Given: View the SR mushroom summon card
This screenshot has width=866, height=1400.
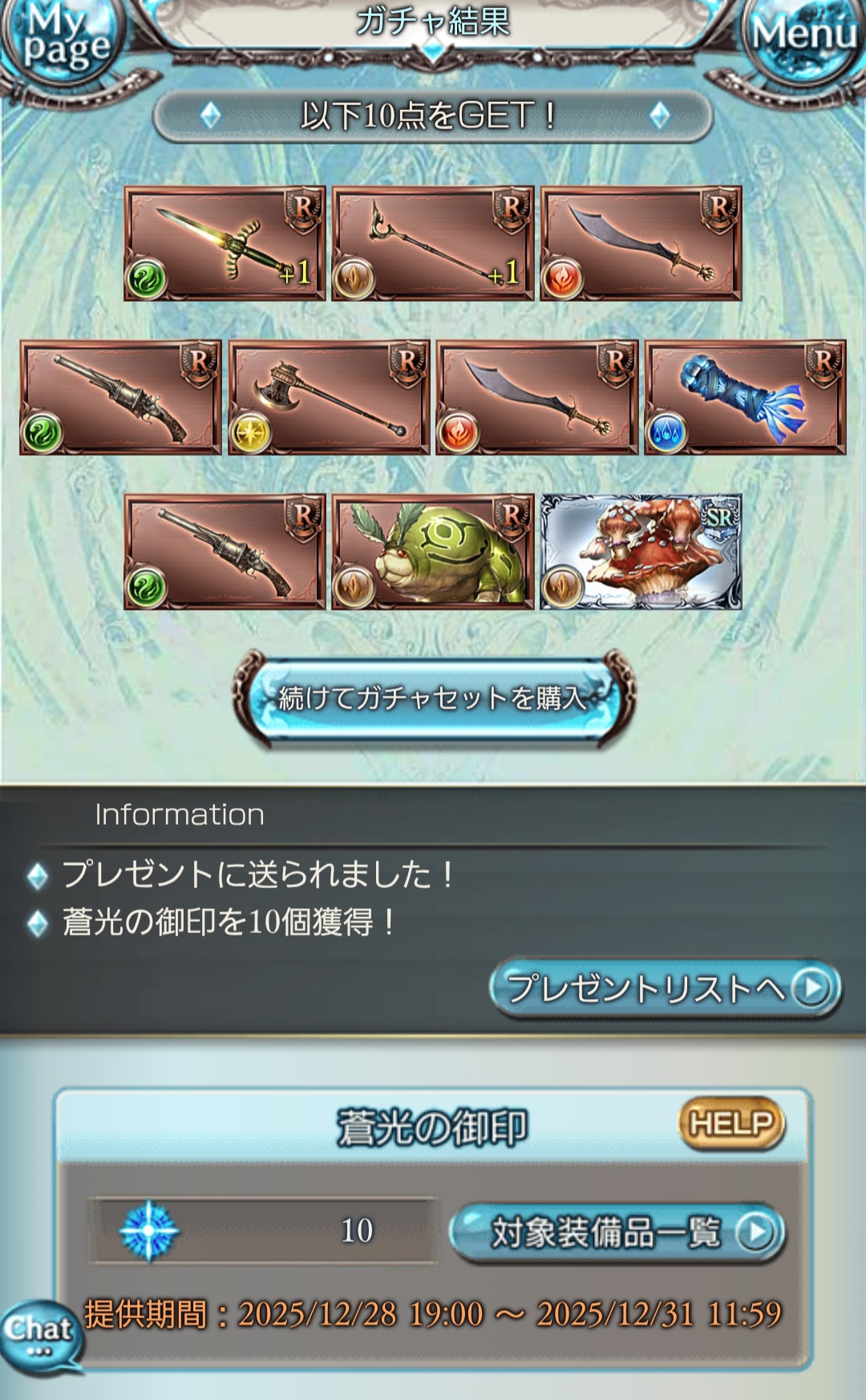Looking at the screenshot, I should point(641,552).
